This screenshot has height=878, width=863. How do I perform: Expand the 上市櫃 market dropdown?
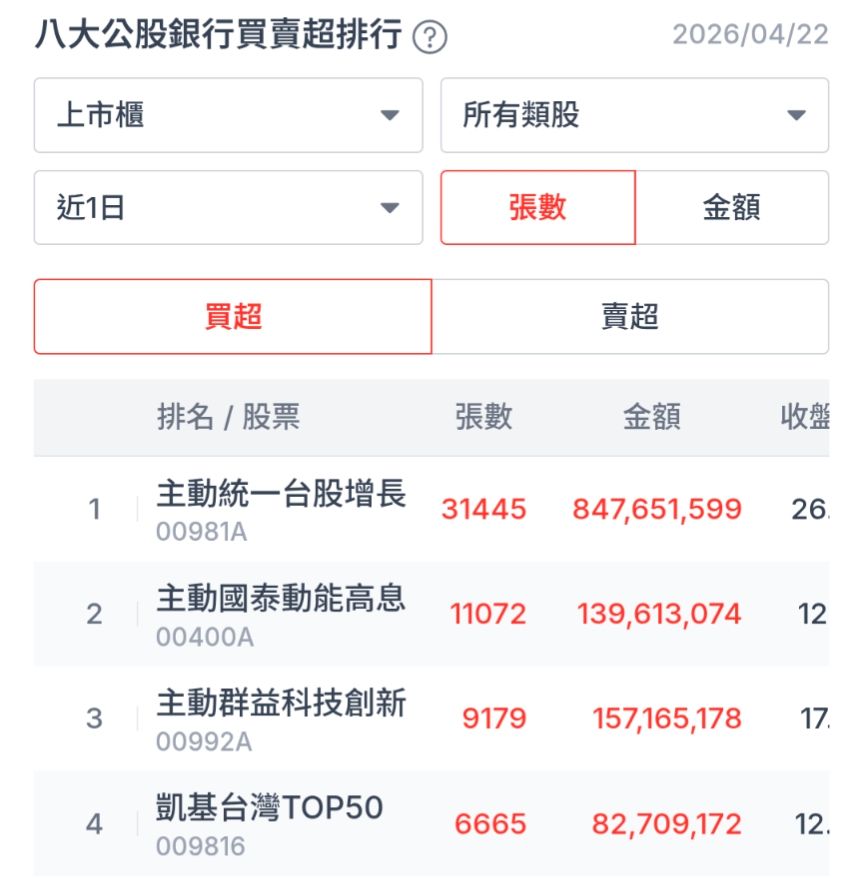tap(228, 115)
